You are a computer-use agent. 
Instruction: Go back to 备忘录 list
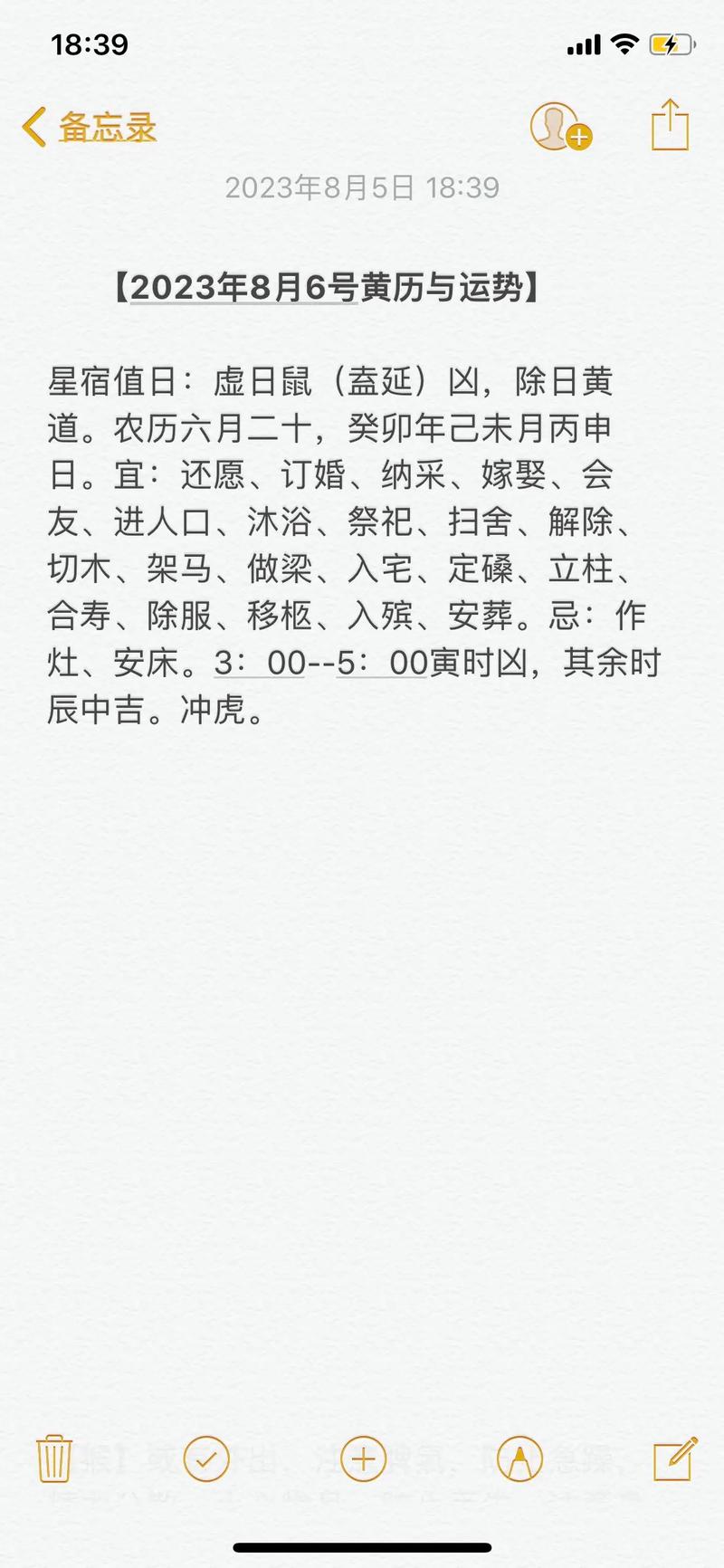89,127
